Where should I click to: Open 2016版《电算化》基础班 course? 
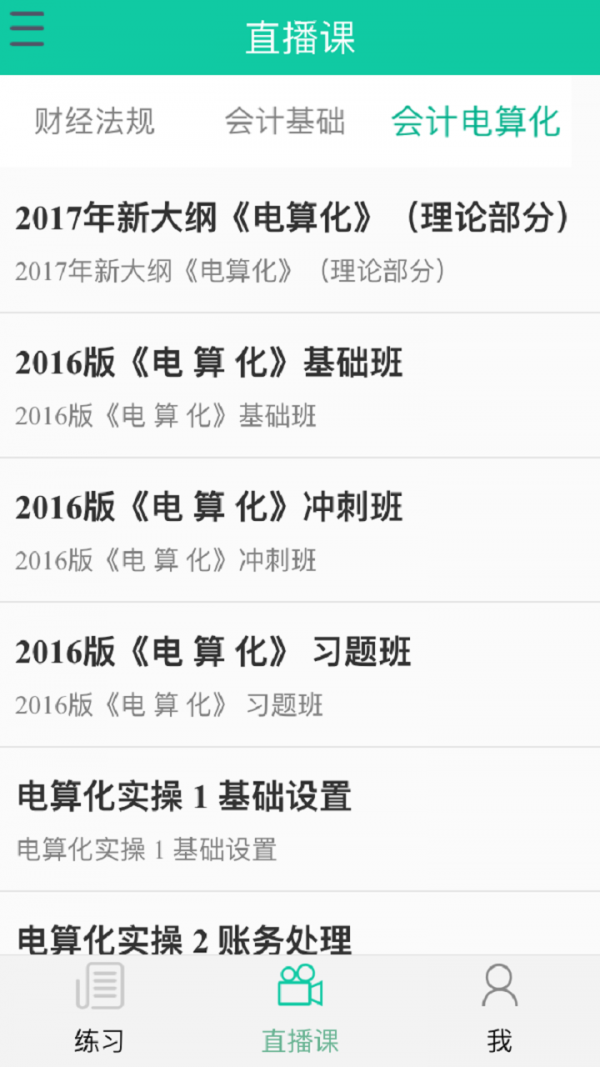(x=295, y=385)
